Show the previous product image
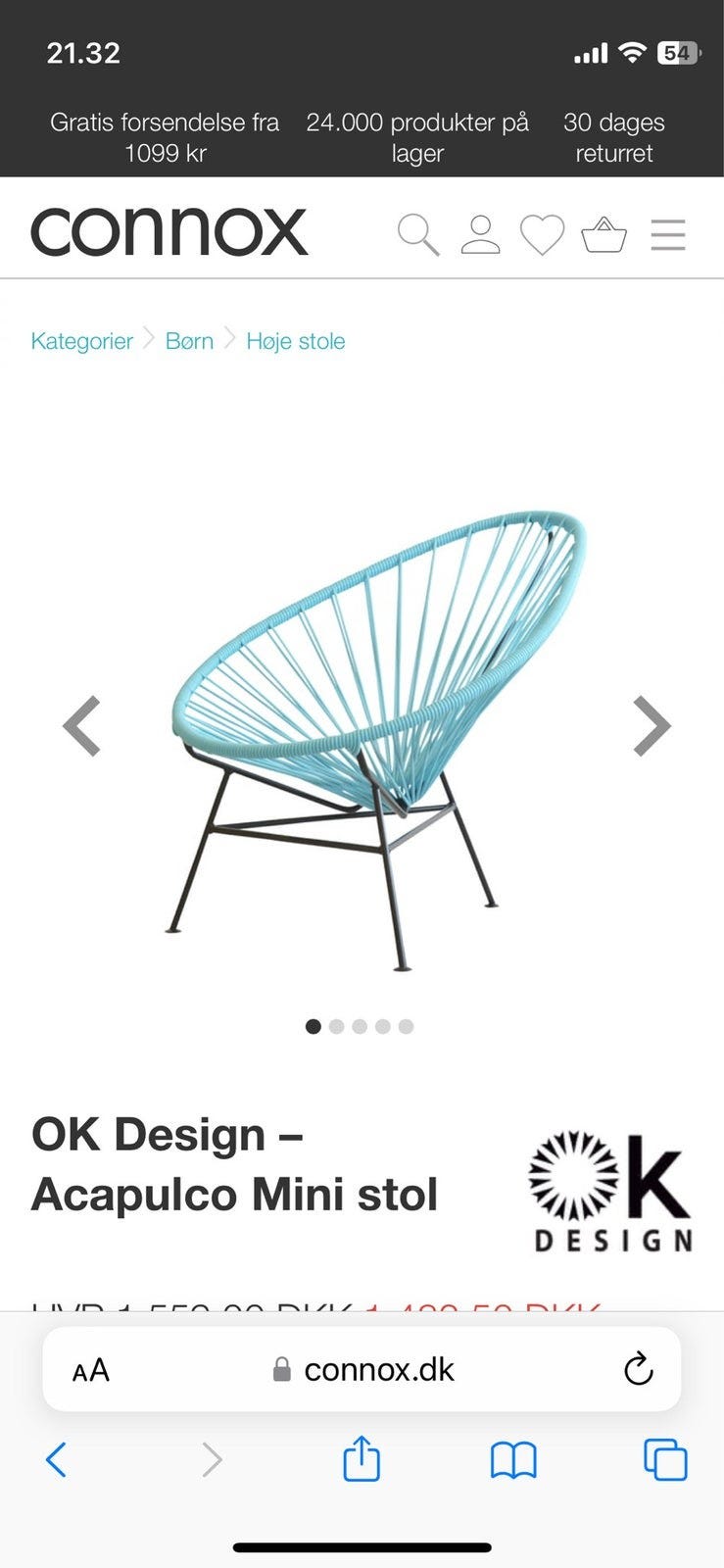 pyautogui.click(x=81, y=726)
